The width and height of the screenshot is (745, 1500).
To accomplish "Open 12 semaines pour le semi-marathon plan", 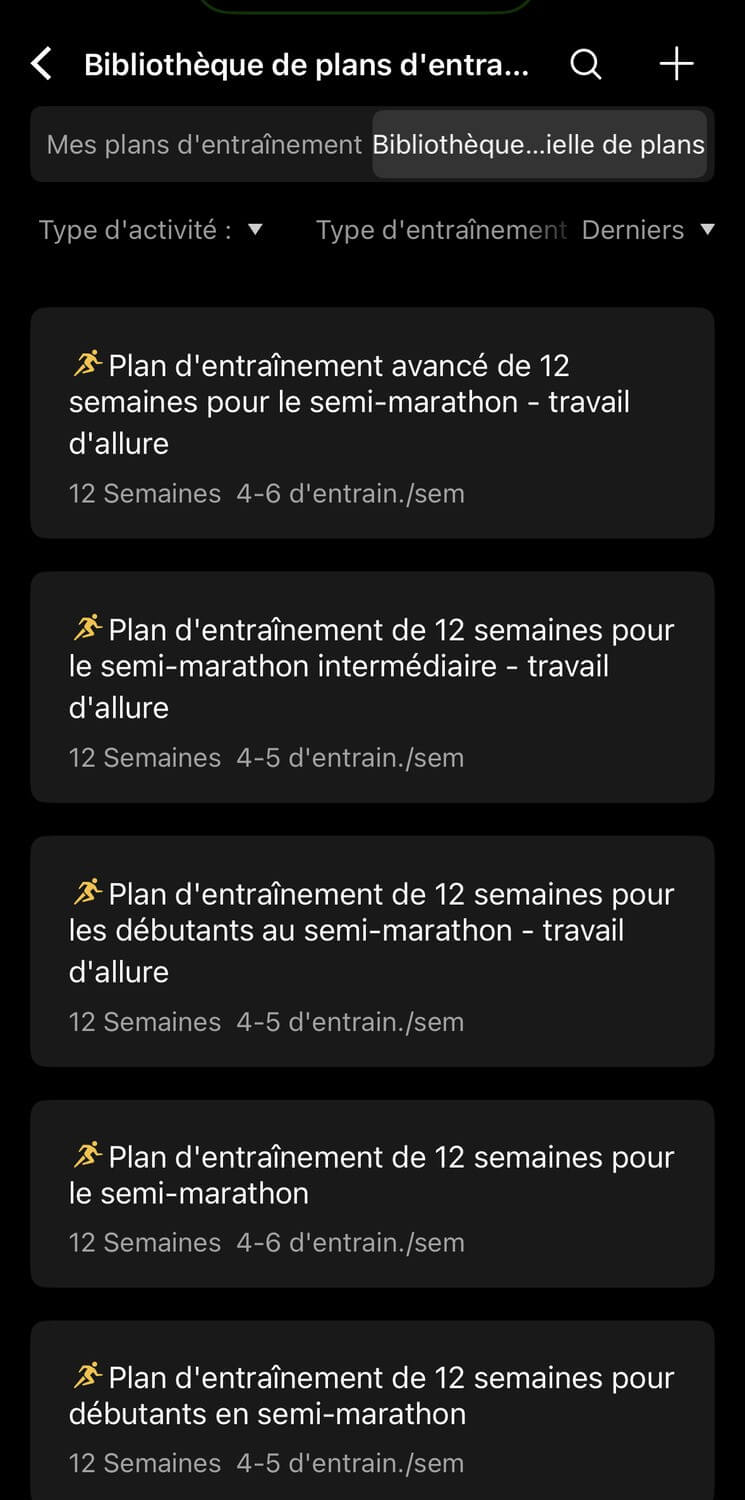I will [372, 1193].
